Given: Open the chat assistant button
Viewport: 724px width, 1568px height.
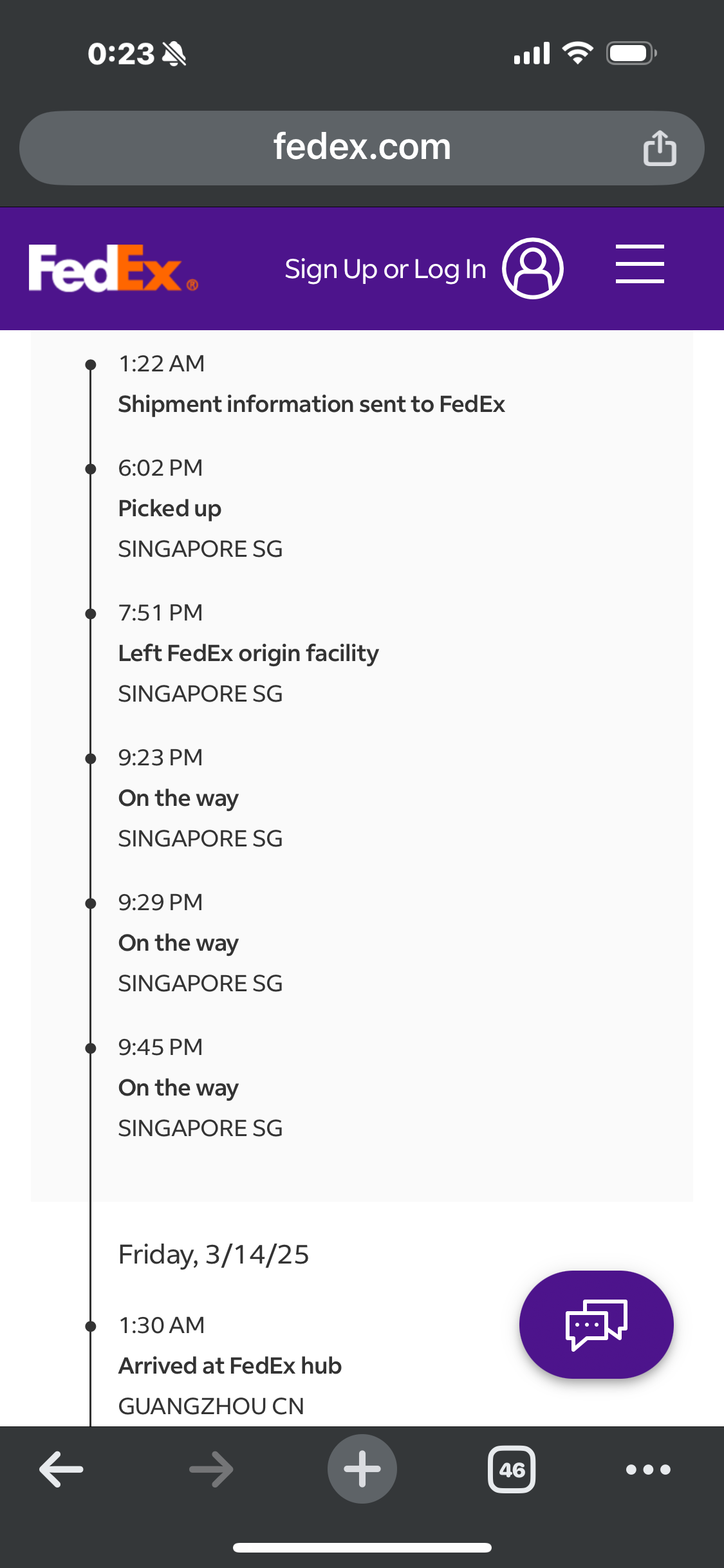Looking at the screenshot, I should (596, 1324).
